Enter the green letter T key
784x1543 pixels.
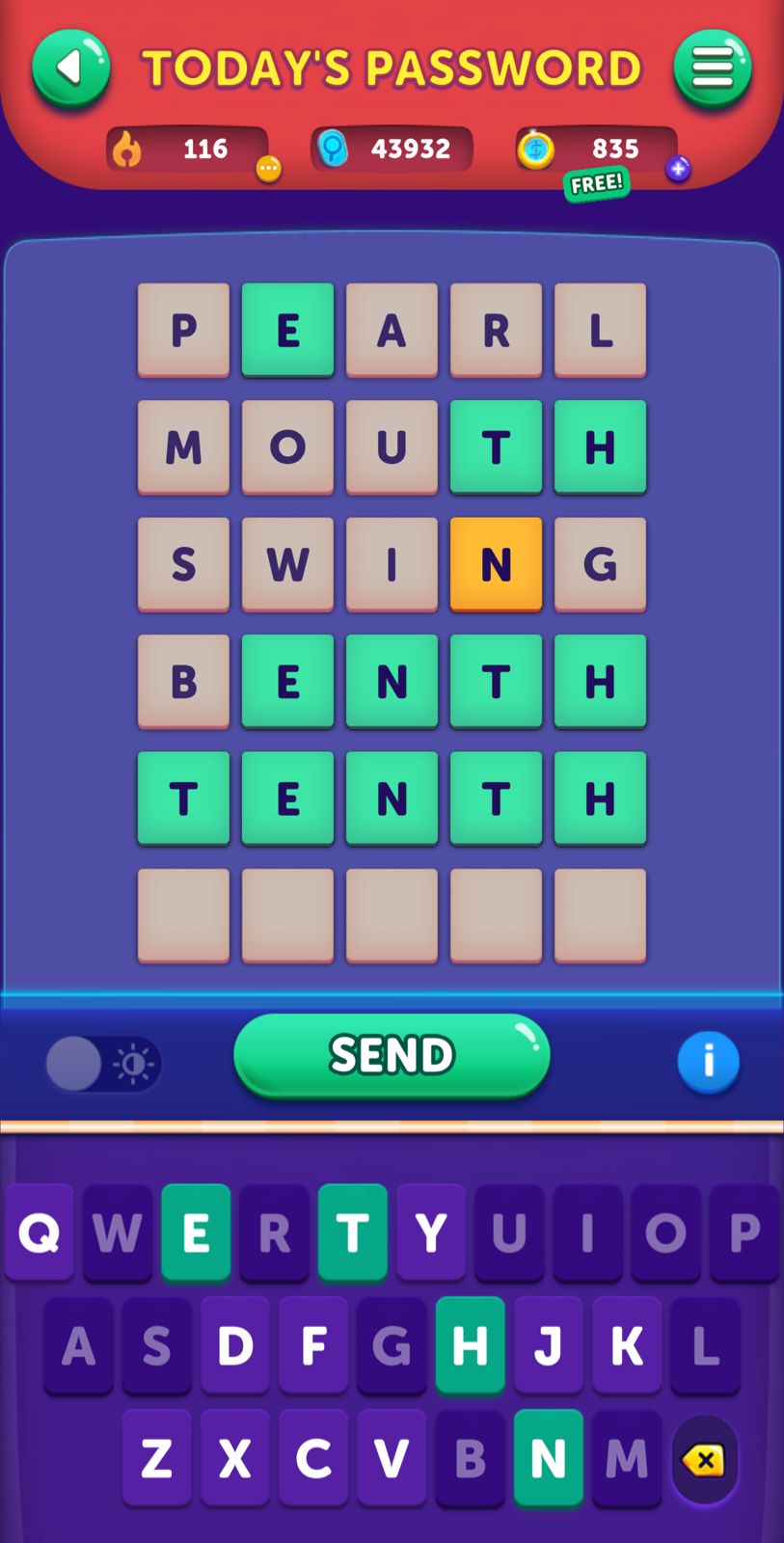(353, 1232)
